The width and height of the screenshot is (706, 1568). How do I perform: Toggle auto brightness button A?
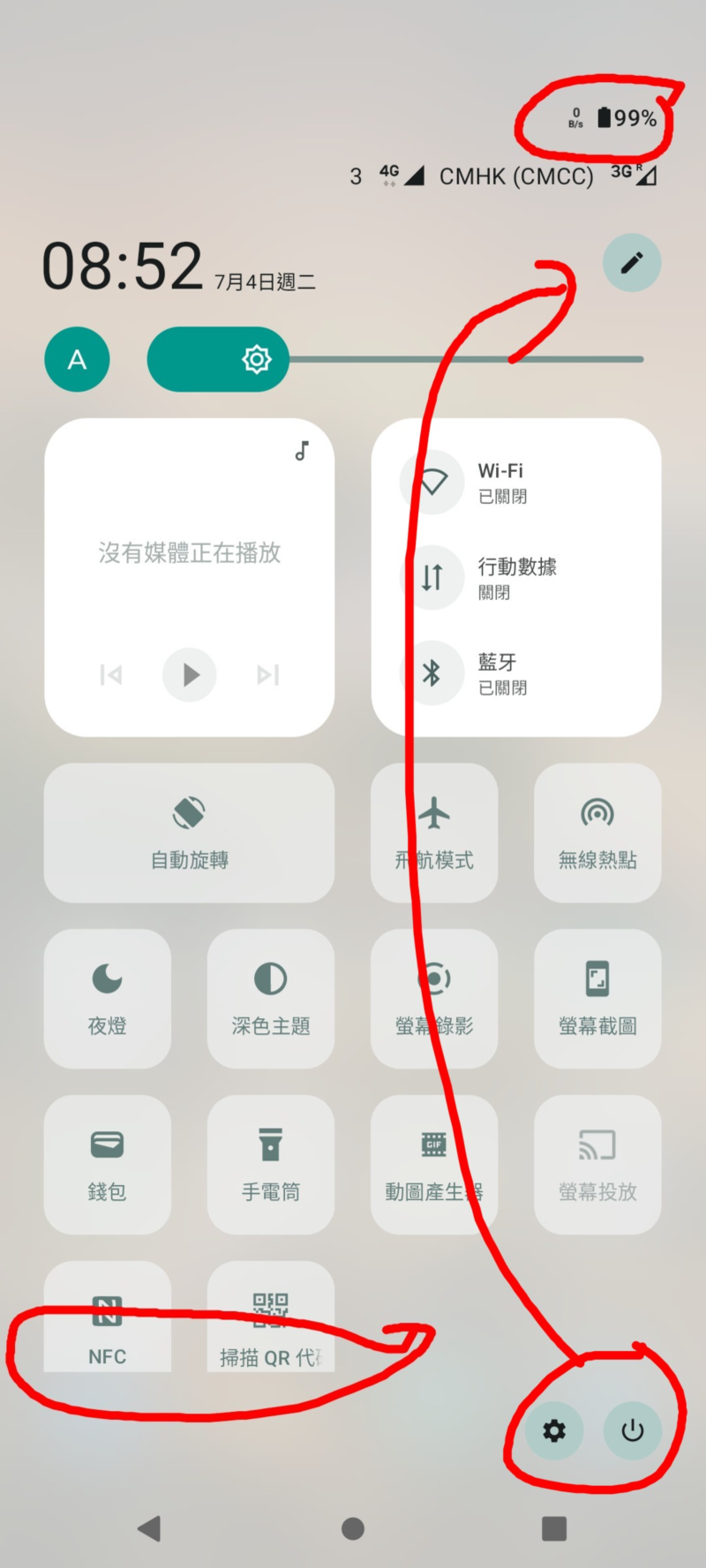point(78,359)
